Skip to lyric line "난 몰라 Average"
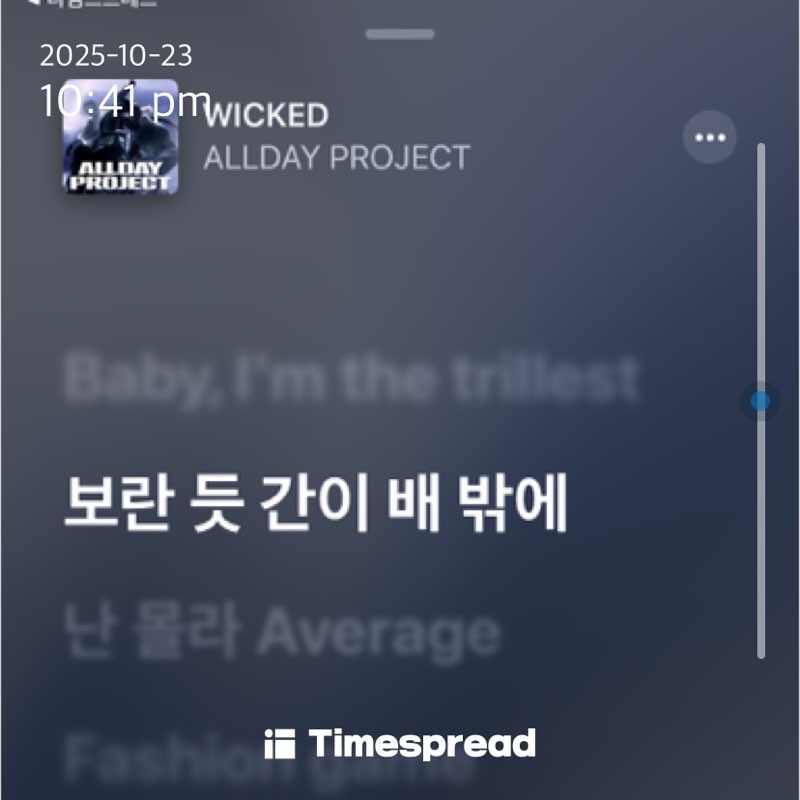 [281, 633]
